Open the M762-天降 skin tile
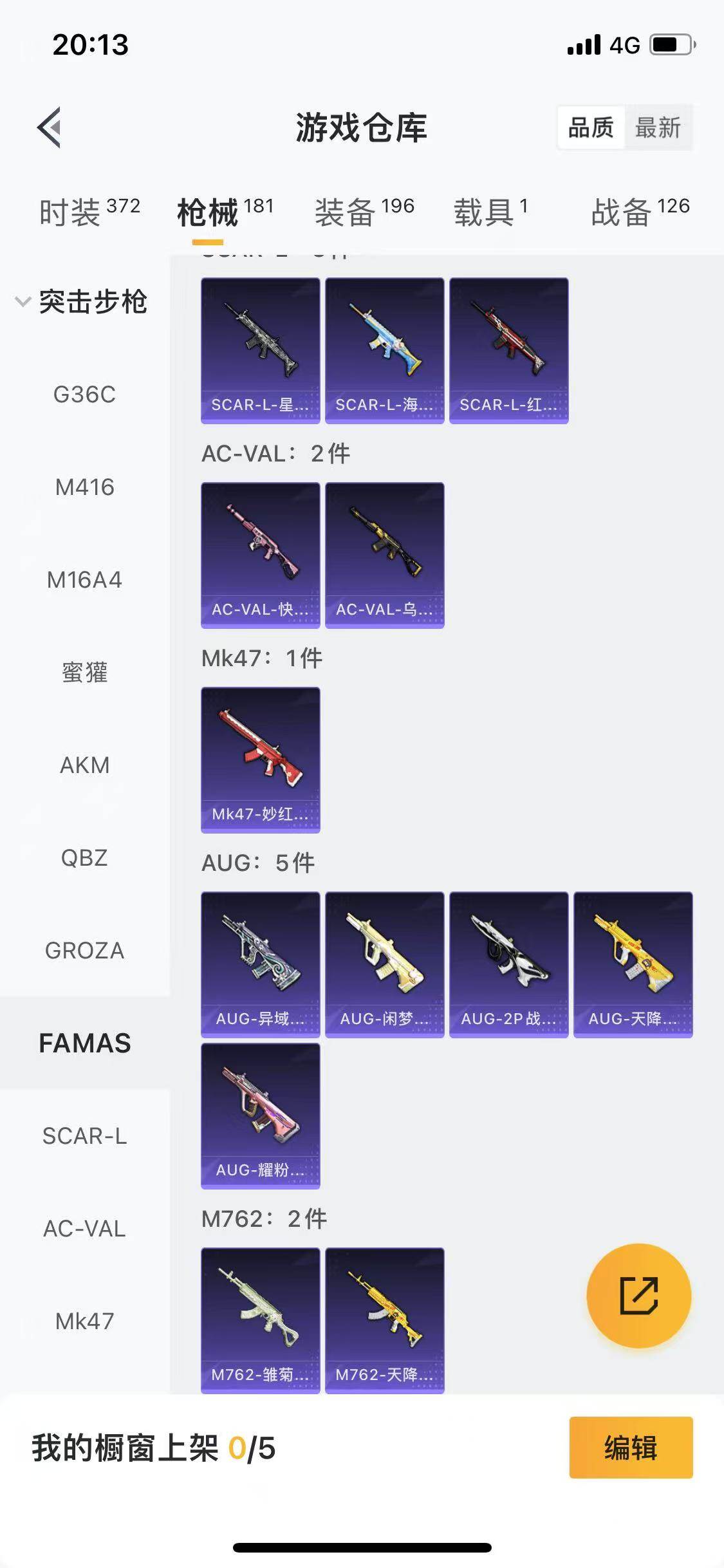The width and height of the screenshot is (724, 1568). pyautogui.click(x=385, y=1320)
